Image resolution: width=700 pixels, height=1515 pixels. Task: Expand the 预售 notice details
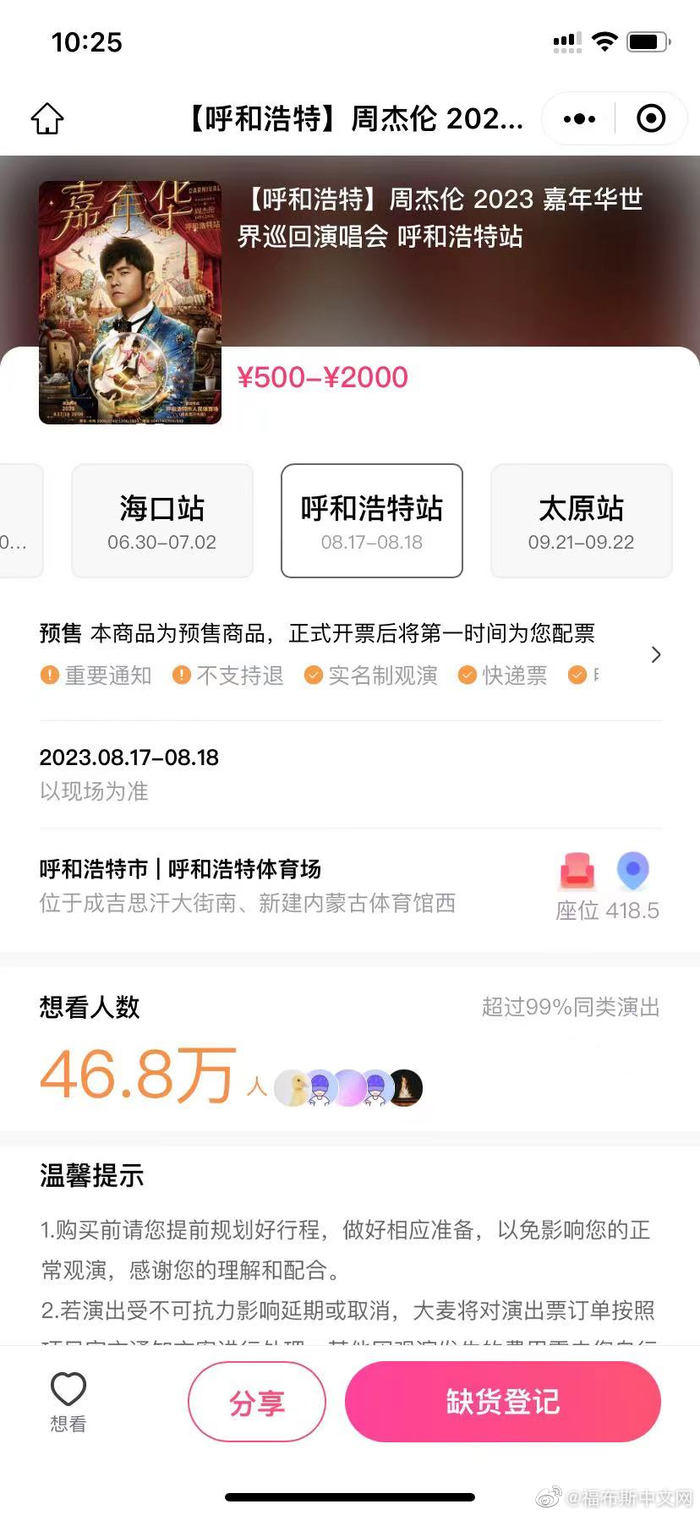pyautogui.click(x=655, y=655)
